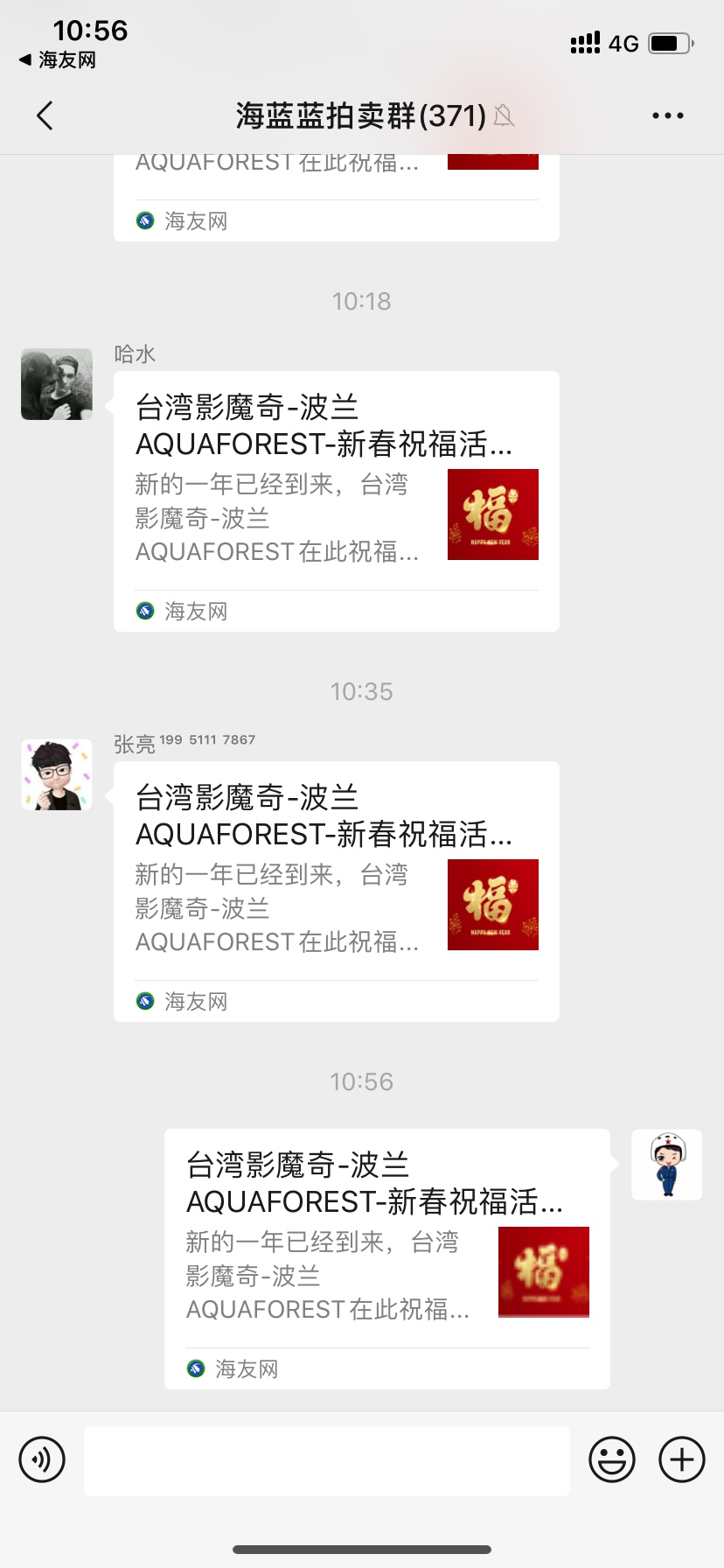Screen dimensions: 724x1568
Task: Open my own avatar profile
Action: [x=666, y=1165]
